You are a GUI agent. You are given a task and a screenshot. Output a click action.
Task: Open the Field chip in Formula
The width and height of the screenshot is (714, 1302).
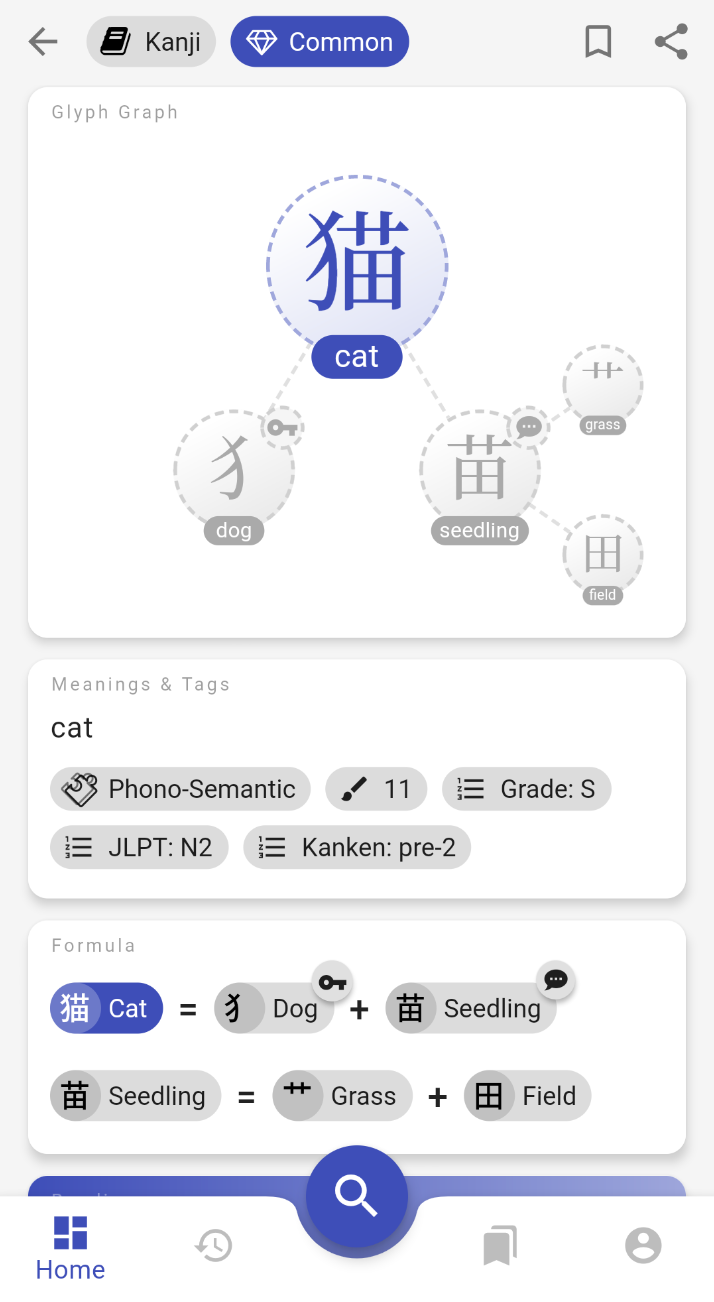527,1096
